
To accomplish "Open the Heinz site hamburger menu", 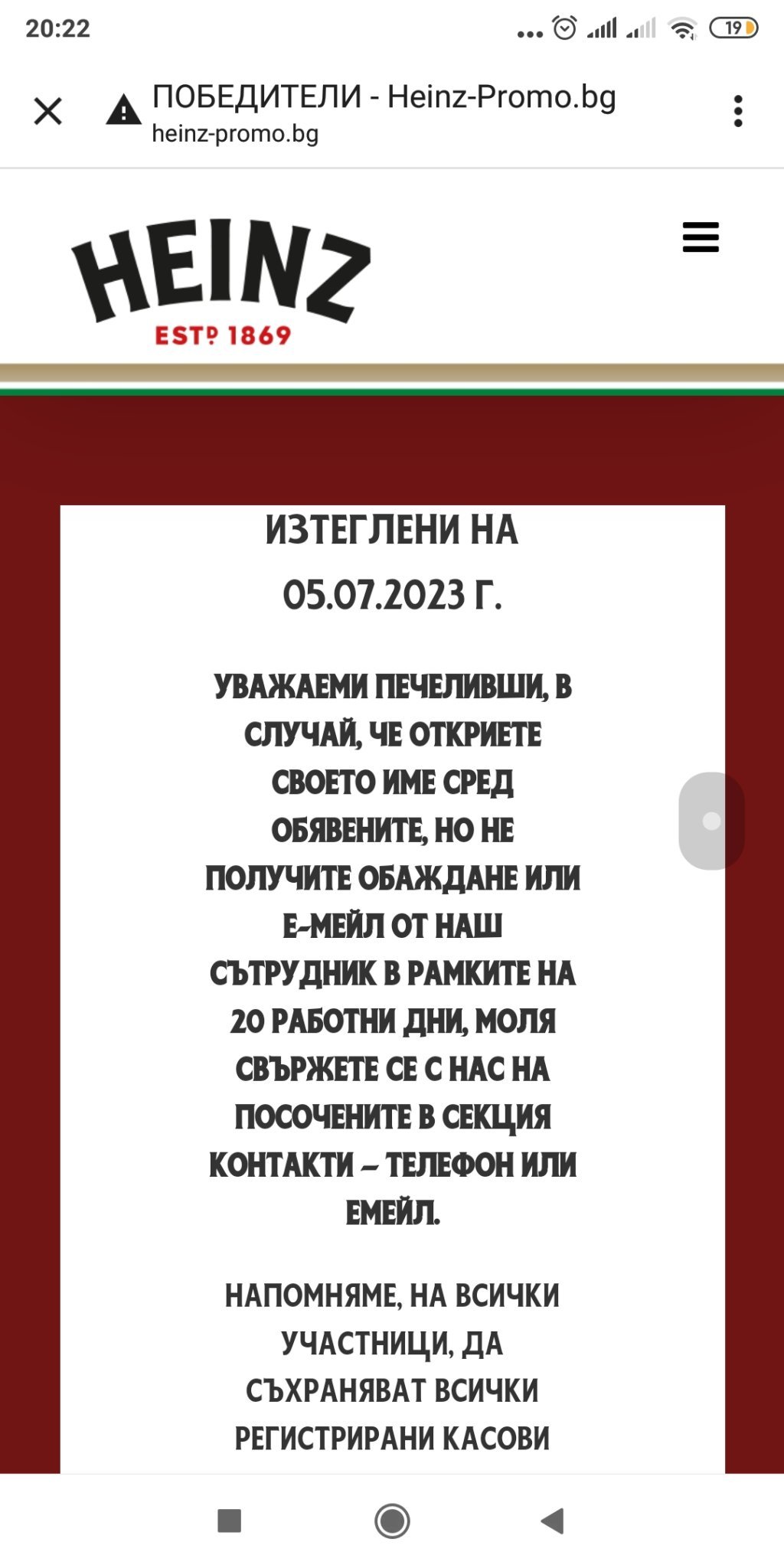I will point(701,237).
